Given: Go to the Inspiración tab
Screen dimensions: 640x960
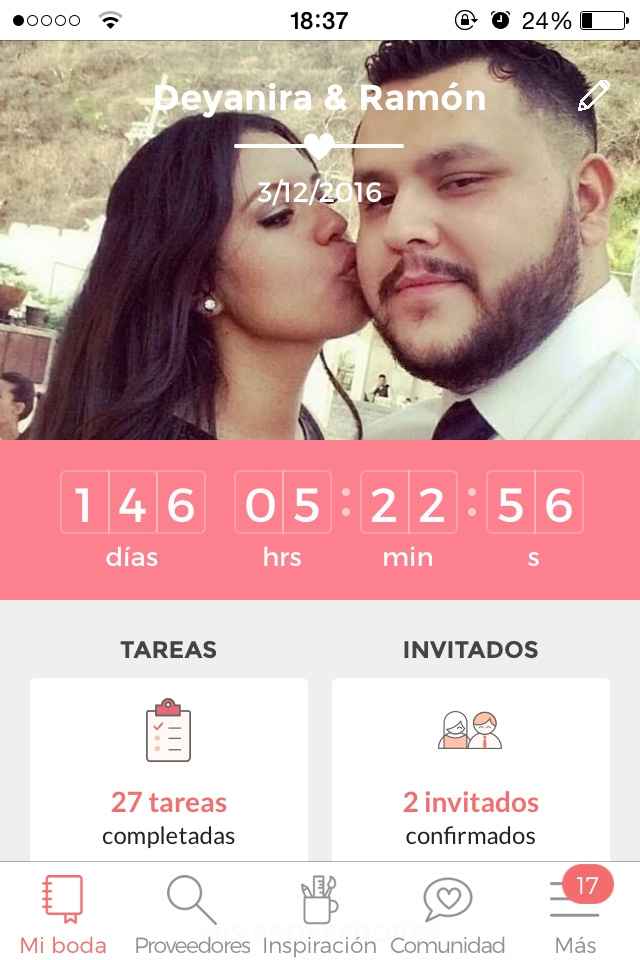Looking at the screenshot, I should [319, 914].
